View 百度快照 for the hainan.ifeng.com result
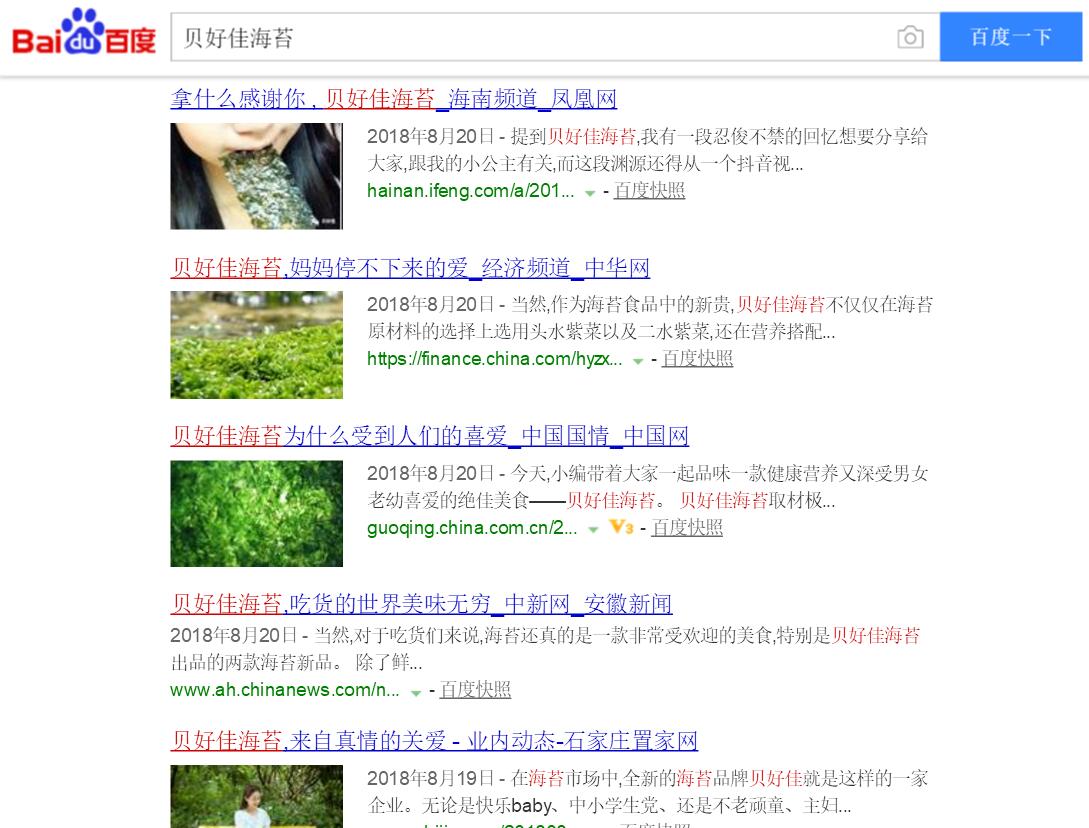 [649, 190]
